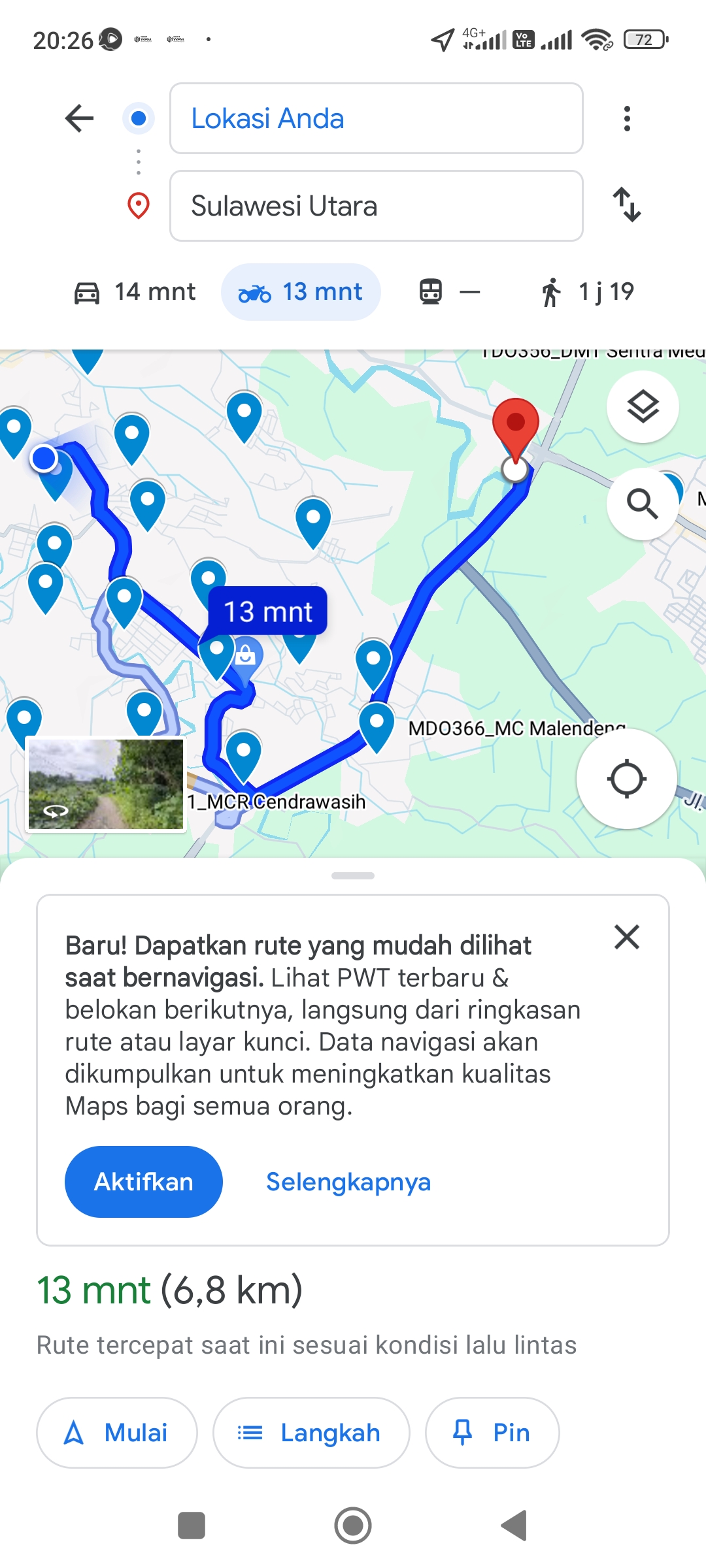Switch to walking mode 1 j 19
This screenshot has width=706, height=1568.
coord(588,292)
